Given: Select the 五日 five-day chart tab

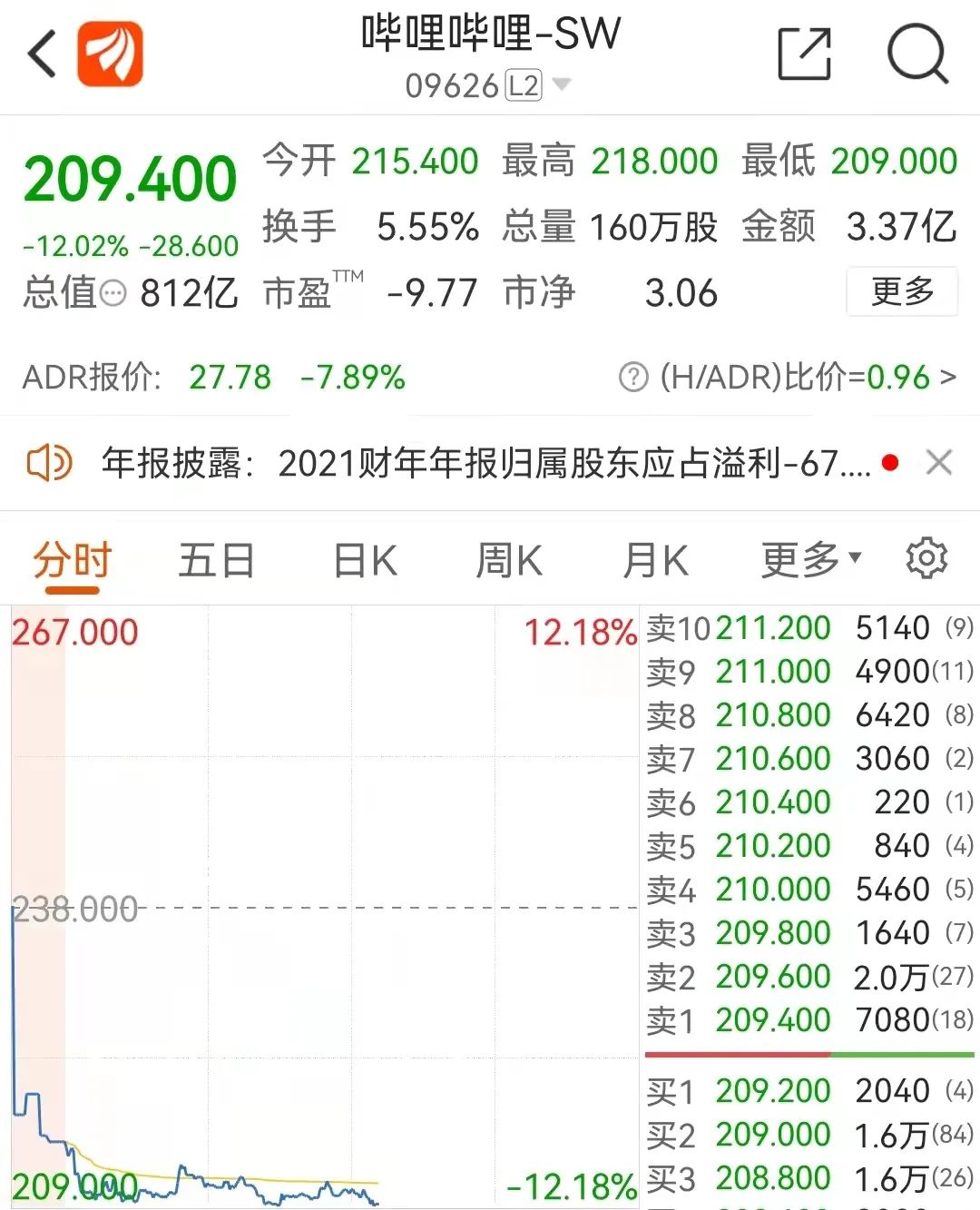Looking at the screenshot, I should click(216, 559).
